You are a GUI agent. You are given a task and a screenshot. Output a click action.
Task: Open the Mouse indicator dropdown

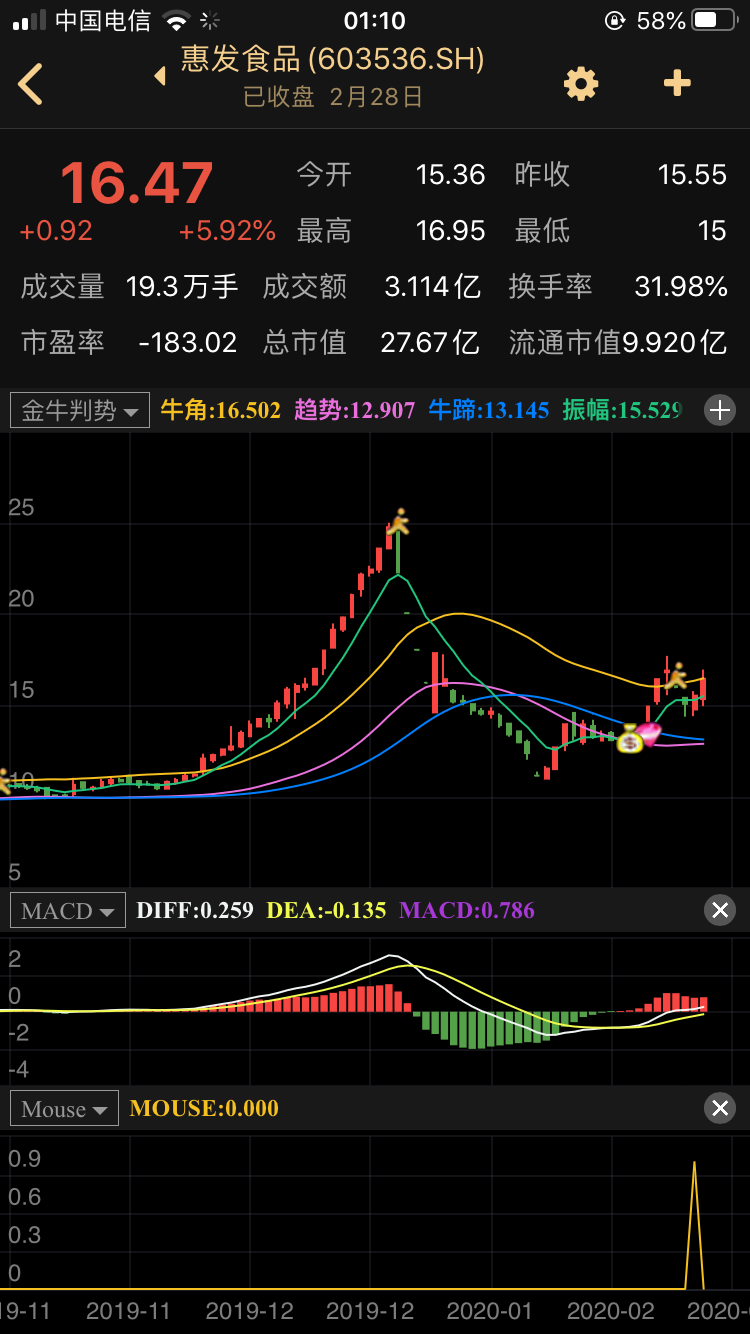[x=64, y=1109]
